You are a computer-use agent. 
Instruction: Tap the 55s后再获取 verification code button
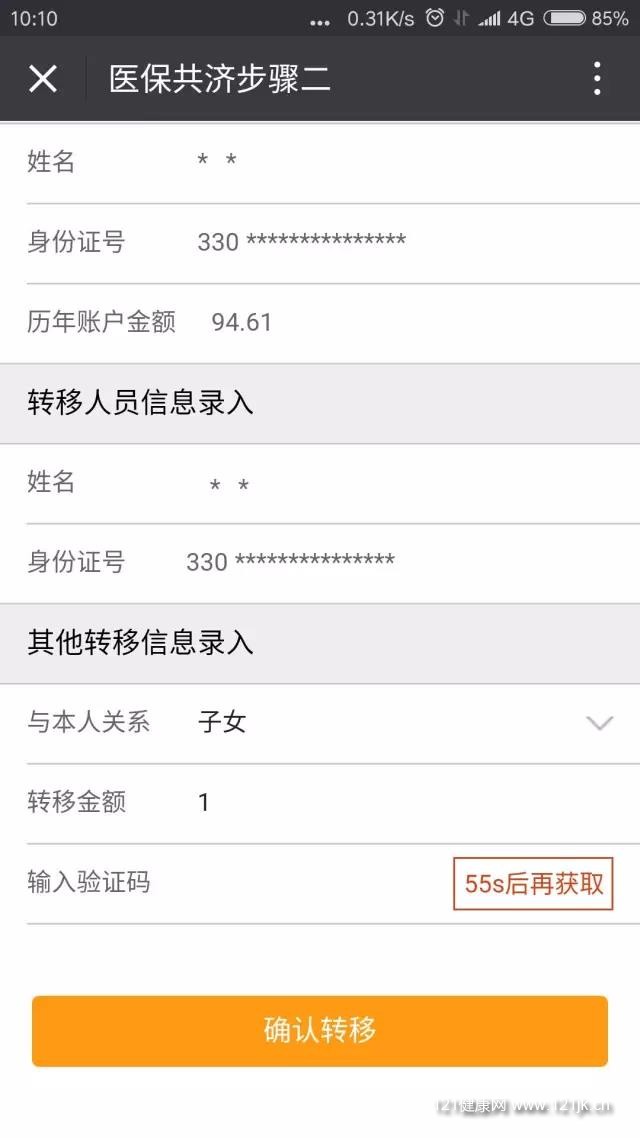coord(533,883)
